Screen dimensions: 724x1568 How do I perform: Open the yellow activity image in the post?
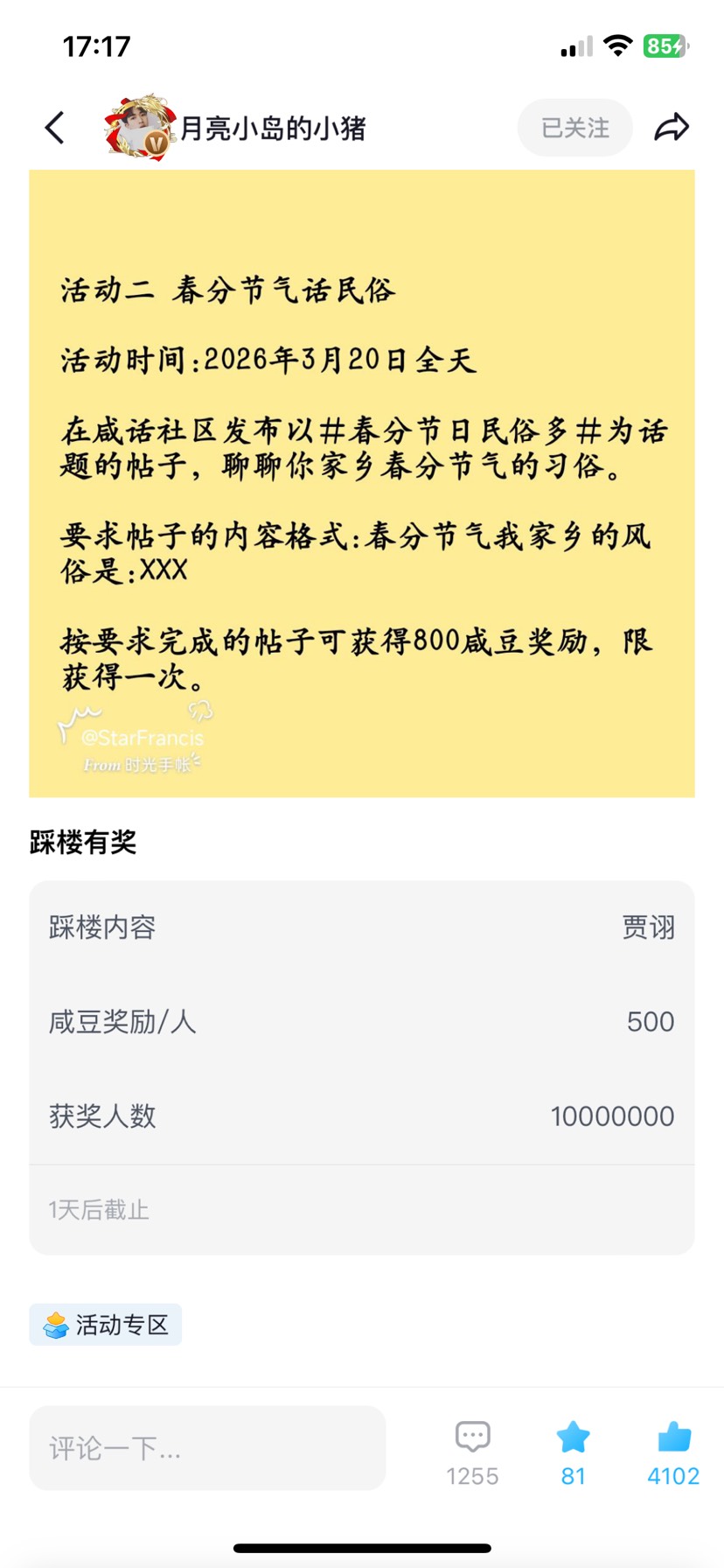tap(361, 483)
